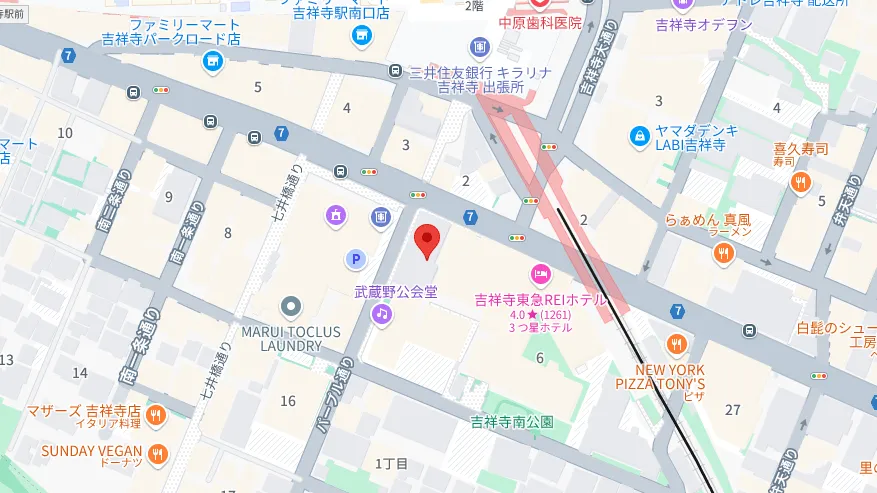This screenshot has height=493, width=877.
Task: Select 吉祥寺駅南口店 shopping marker
Action: pyautogui.click(x=361, y=37)
